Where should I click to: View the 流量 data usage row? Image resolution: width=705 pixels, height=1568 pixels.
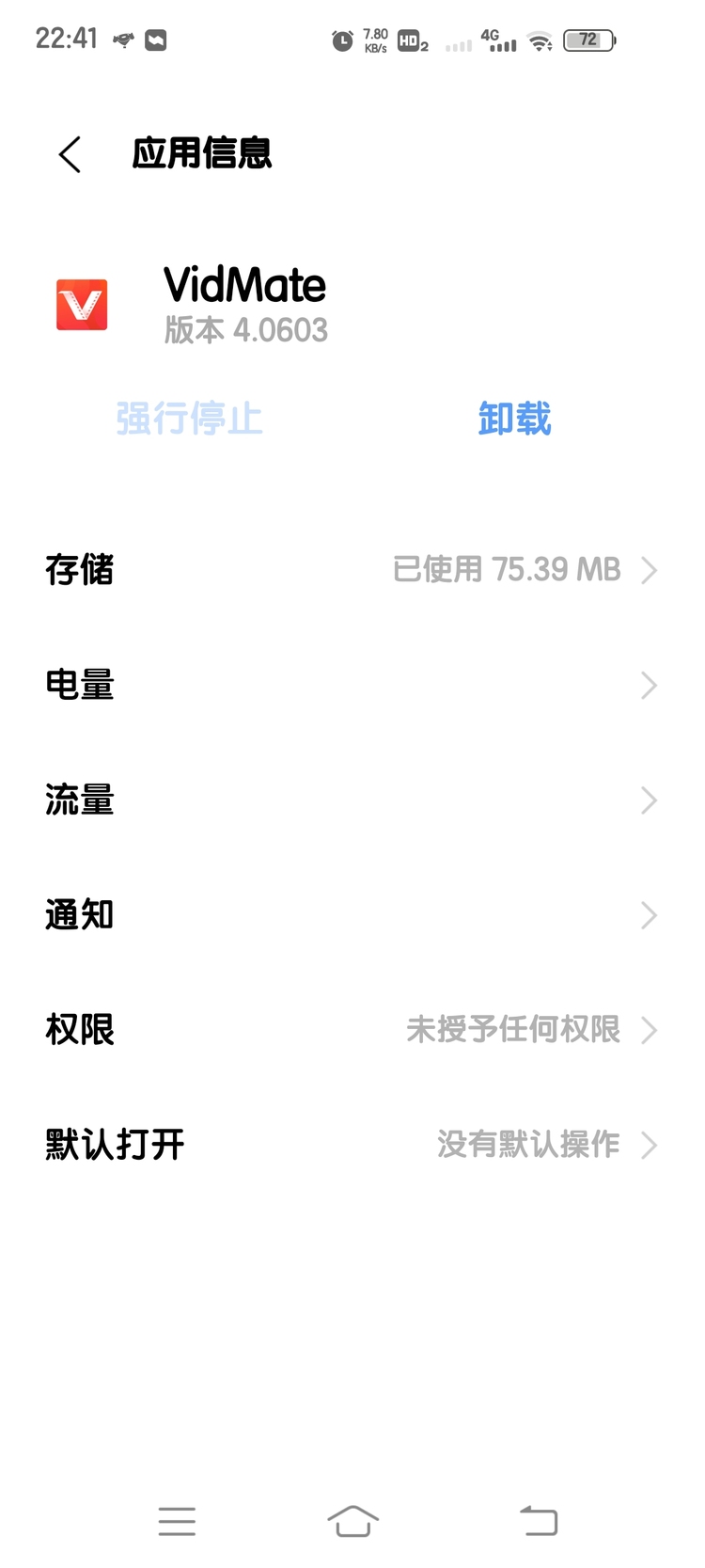tap(352, 800)
